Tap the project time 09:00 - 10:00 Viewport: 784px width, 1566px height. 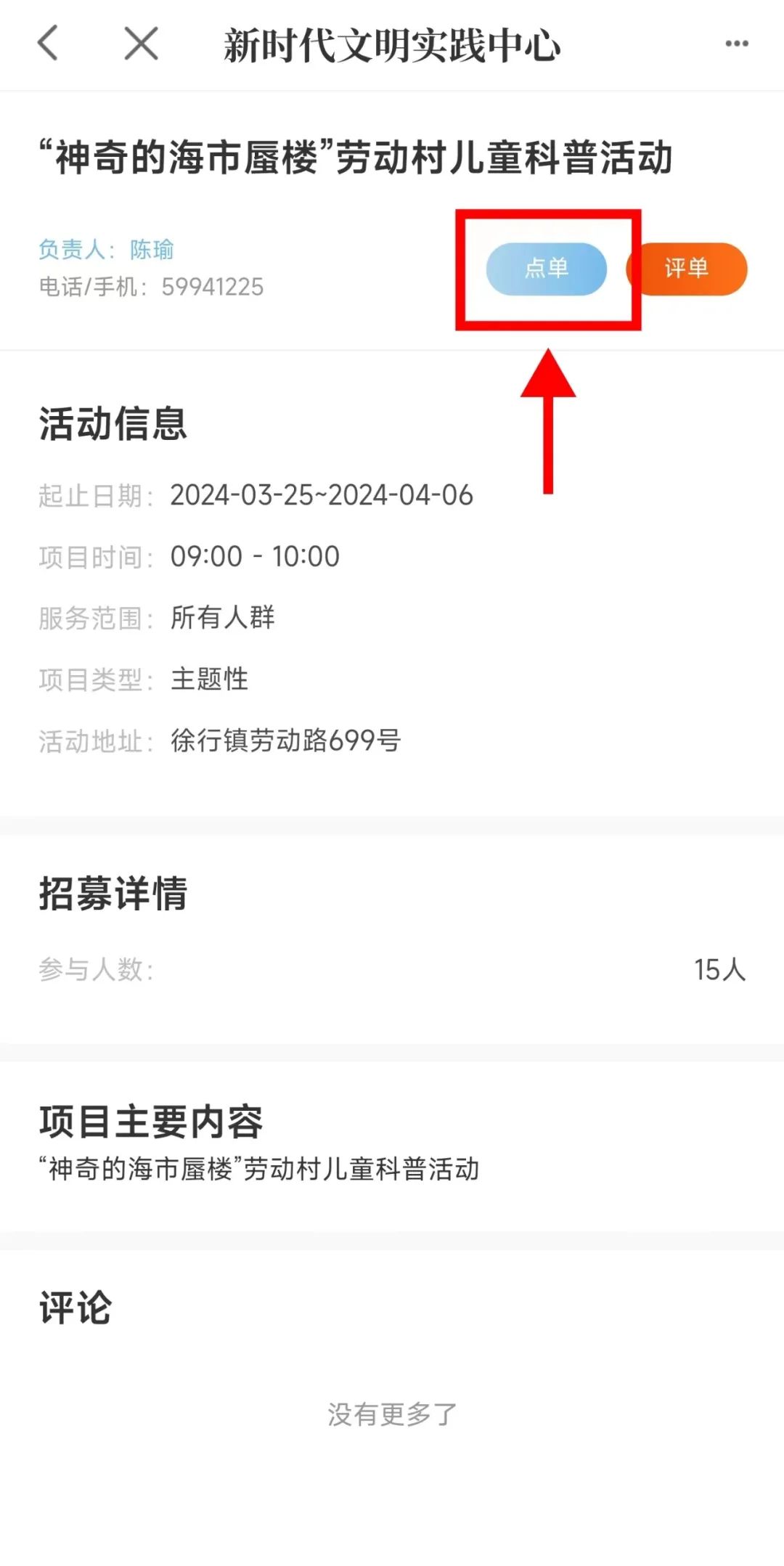pos(253,556)
